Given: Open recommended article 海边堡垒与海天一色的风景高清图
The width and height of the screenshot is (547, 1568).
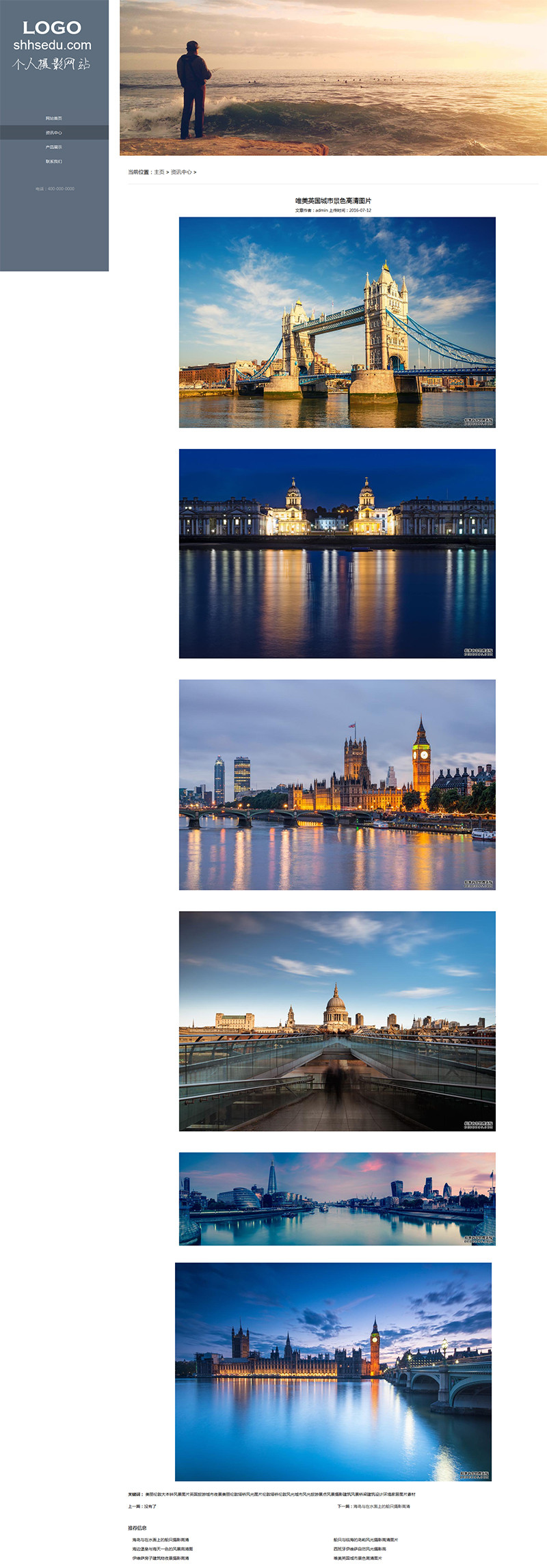Looking at the screenshot, I should click(x=163, y=1549).
